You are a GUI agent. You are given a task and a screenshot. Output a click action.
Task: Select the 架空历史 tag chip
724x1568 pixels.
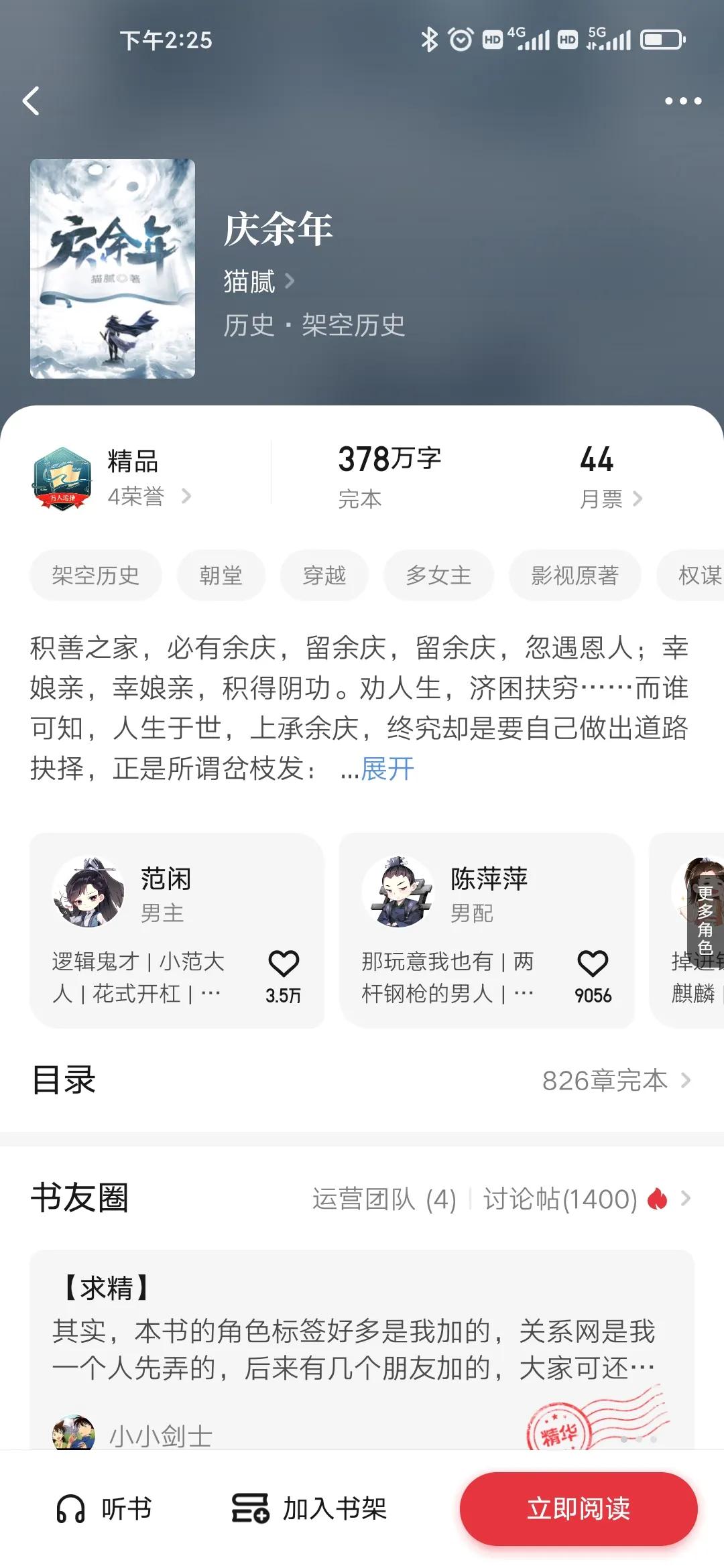[95, 574]
